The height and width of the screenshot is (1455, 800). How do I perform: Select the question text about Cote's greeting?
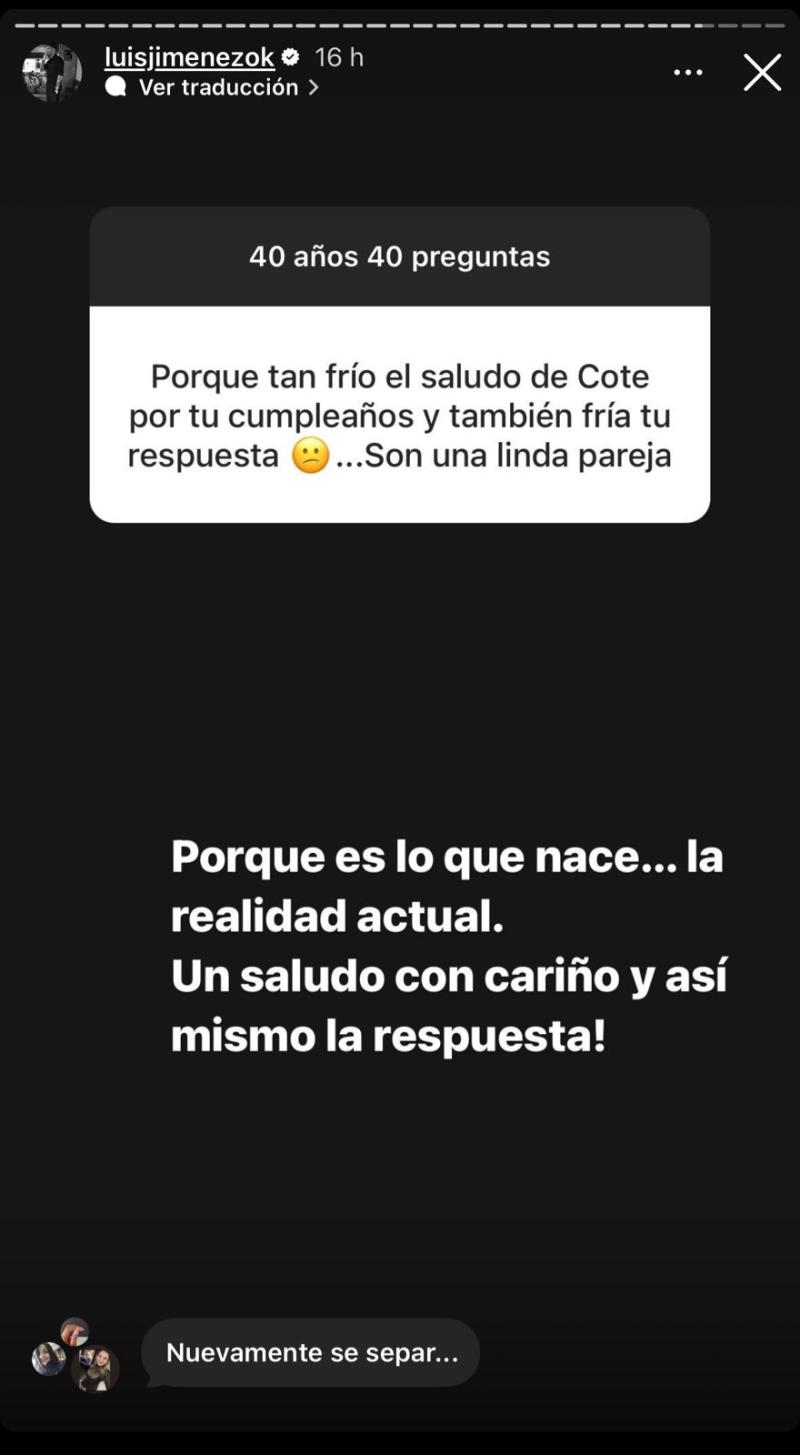click(x=400, y=415)
